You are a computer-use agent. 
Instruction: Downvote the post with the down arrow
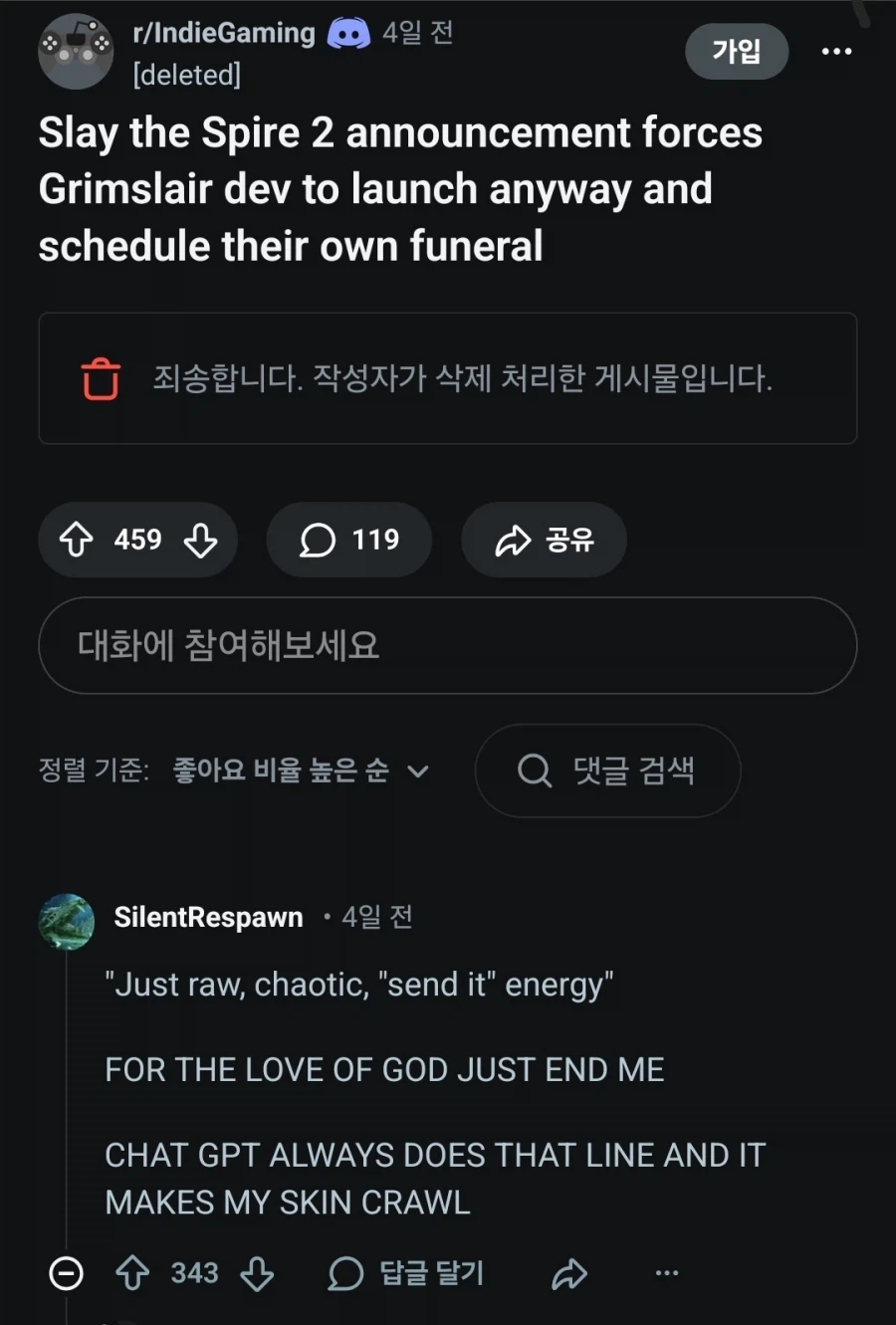click(x=201, y=540)
